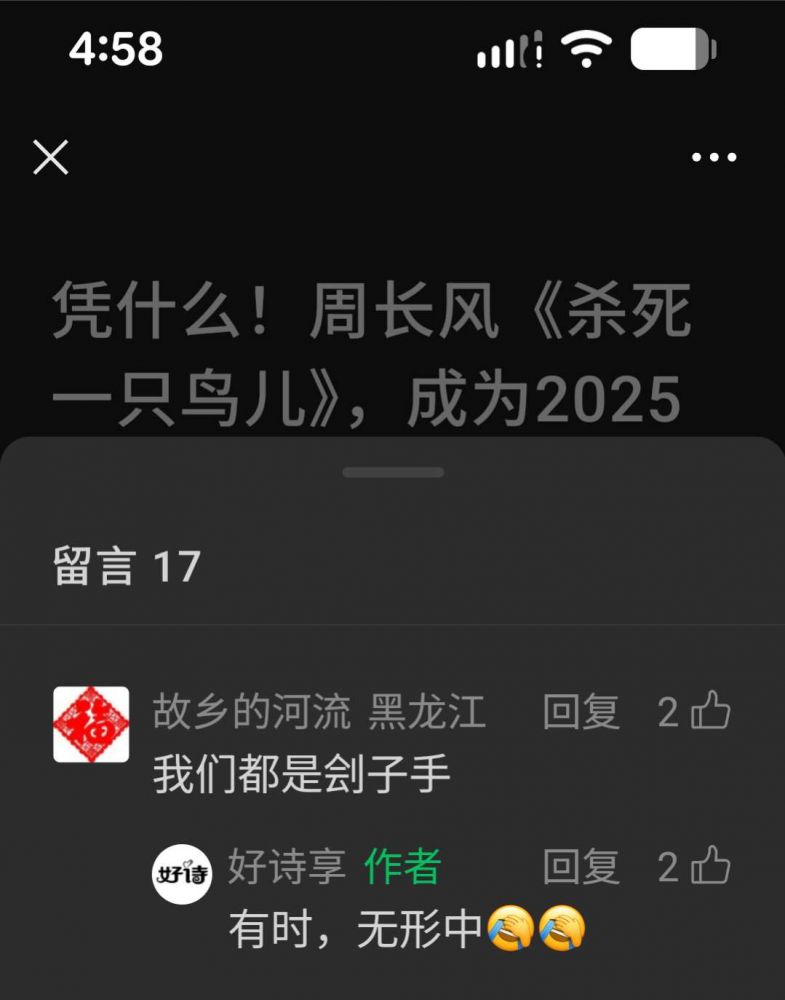785x1000 pixels.
Task: Reply to 好诗享's author comment
Action: point(581,867)
